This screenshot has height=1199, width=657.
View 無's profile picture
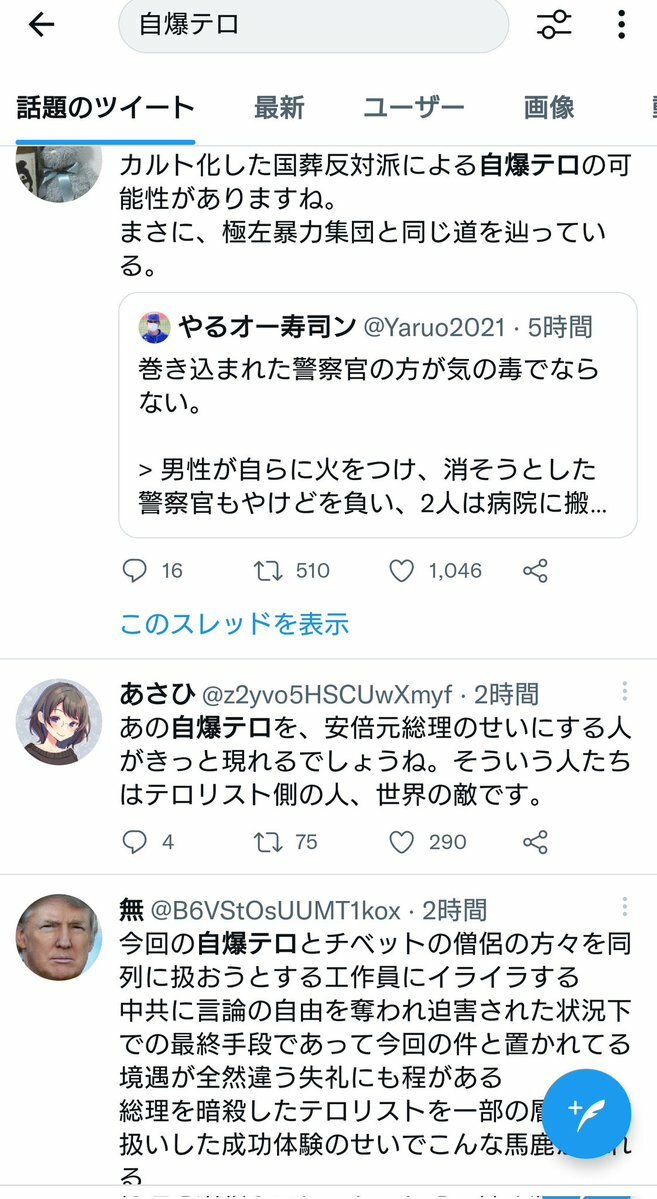point(59,938)
